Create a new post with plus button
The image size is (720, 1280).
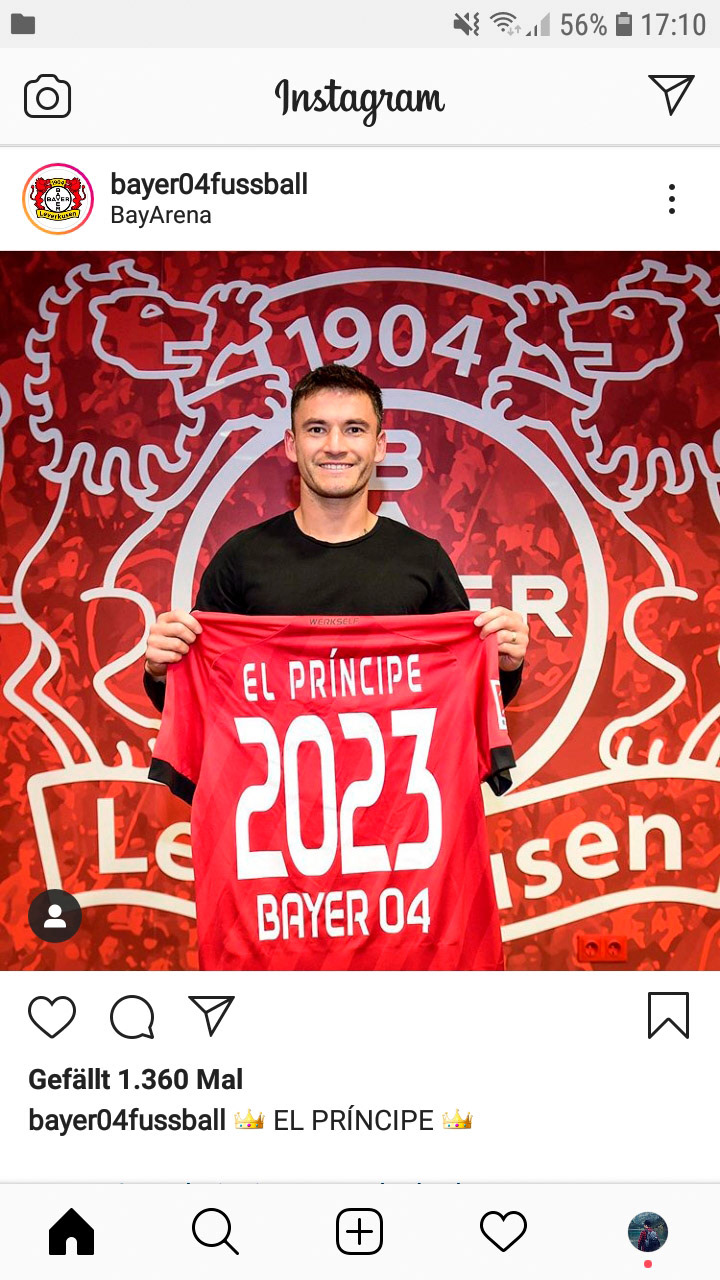click(359, 1232)
